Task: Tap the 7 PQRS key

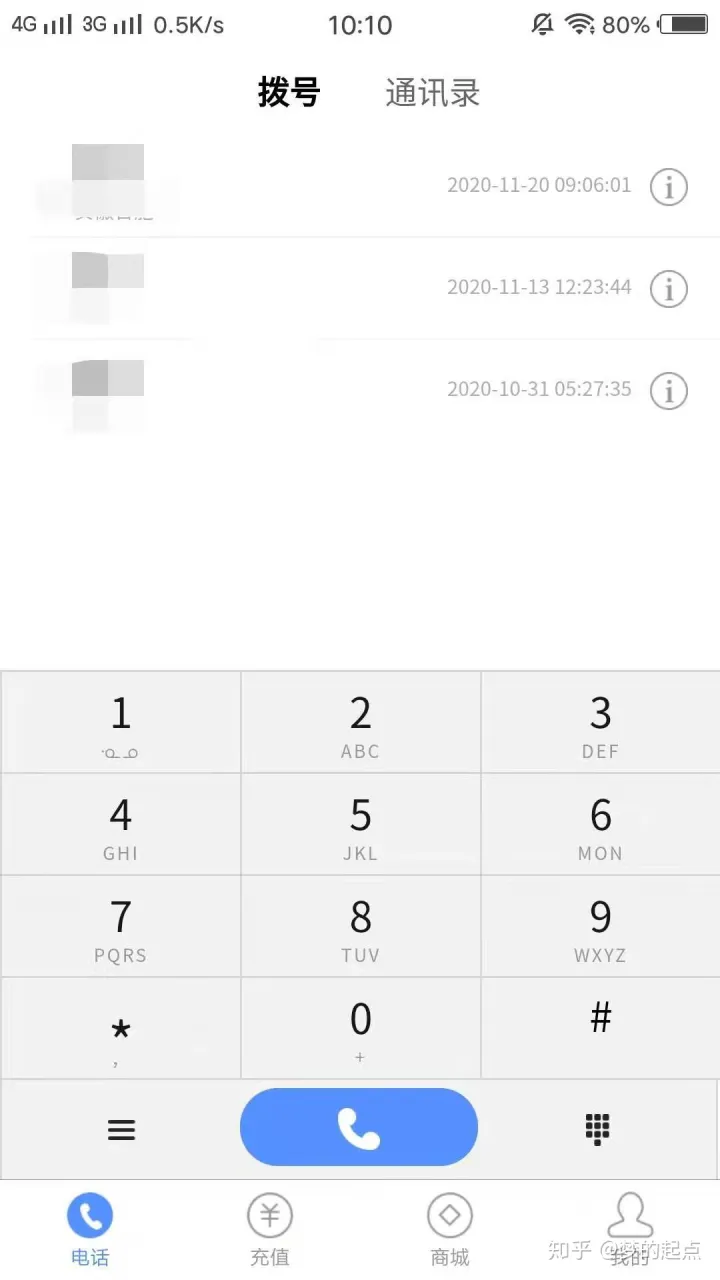Action: [x=121, y=927]
